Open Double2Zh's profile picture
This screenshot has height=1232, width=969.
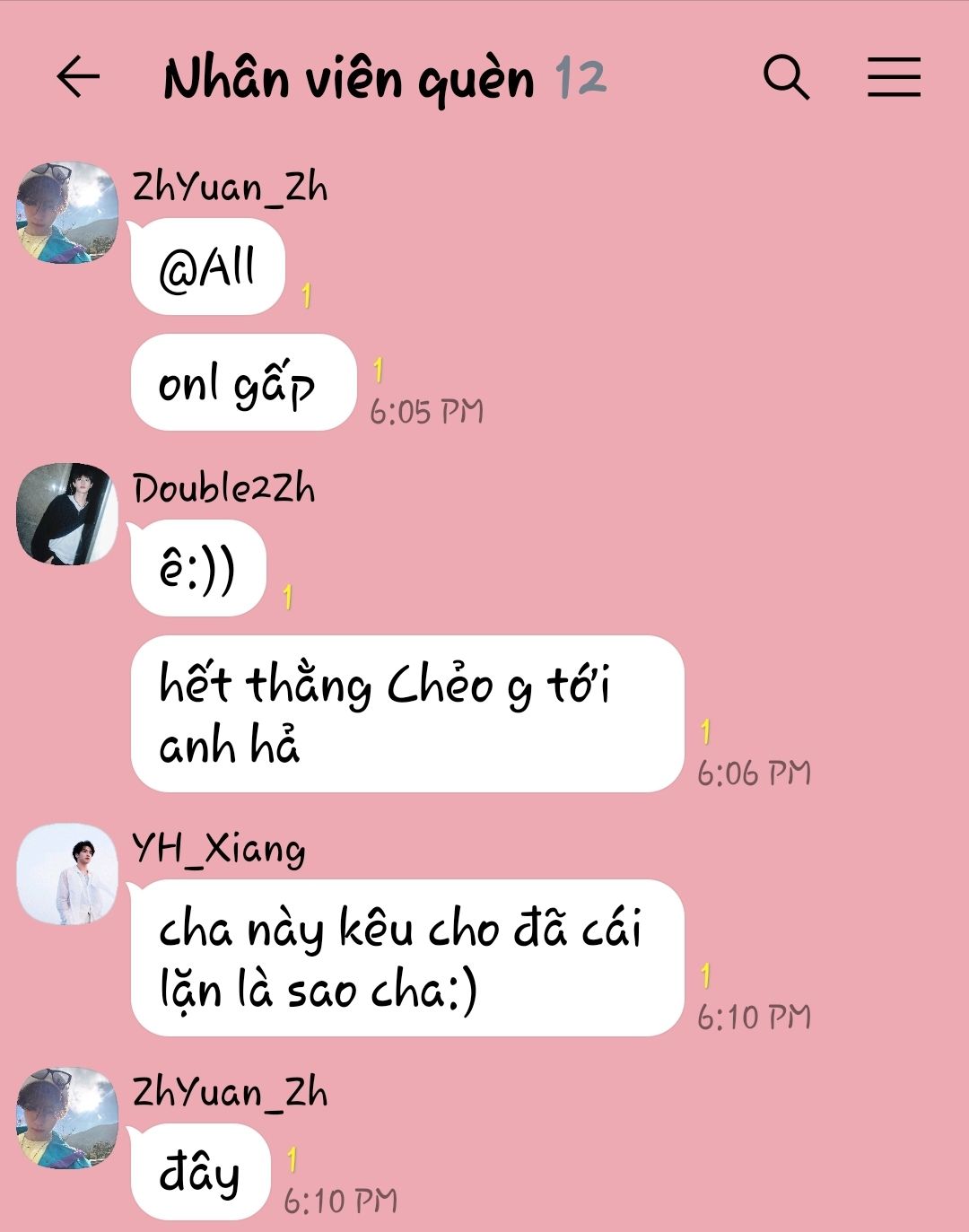67,513
